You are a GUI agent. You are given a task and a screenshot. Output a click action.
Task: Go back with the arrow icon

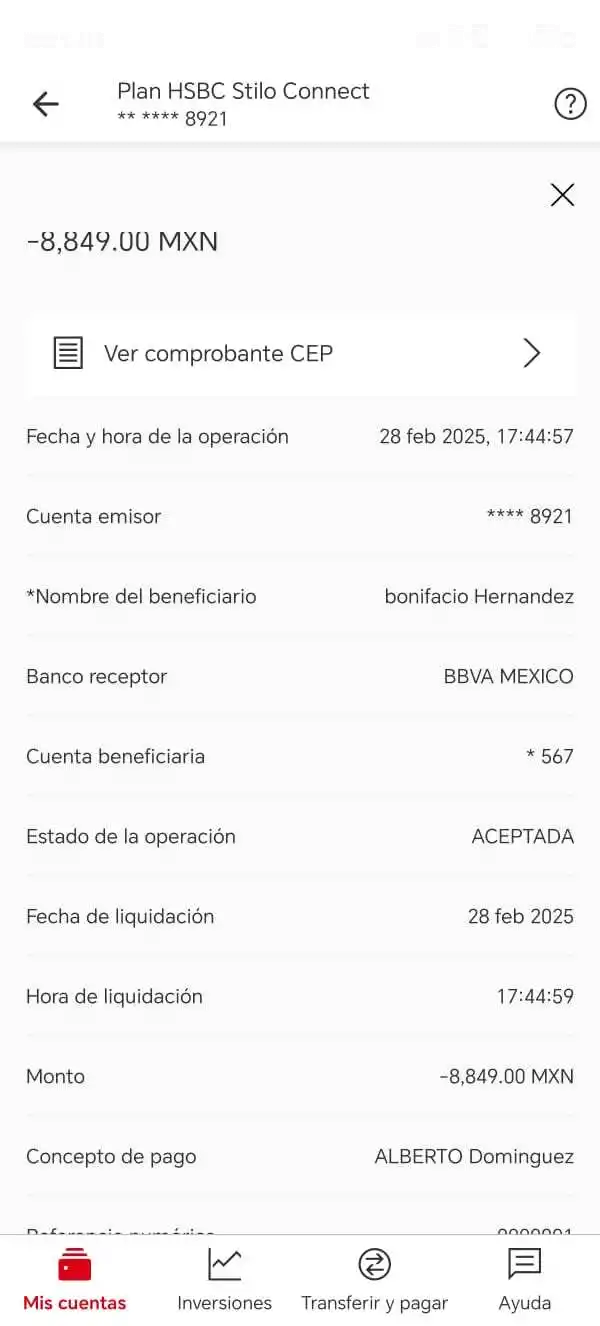point(46,104)
